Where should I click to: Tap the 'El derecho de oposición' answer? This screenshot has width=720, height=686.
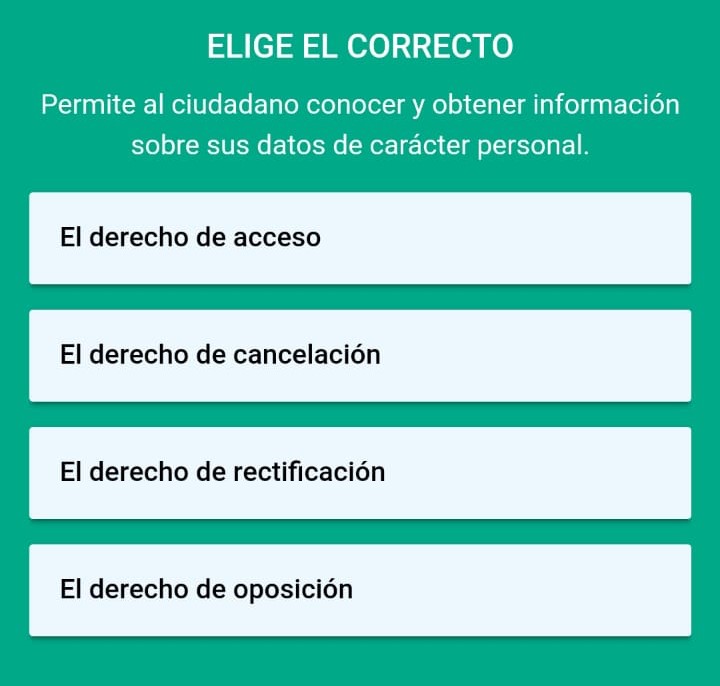tap(360, 589)
